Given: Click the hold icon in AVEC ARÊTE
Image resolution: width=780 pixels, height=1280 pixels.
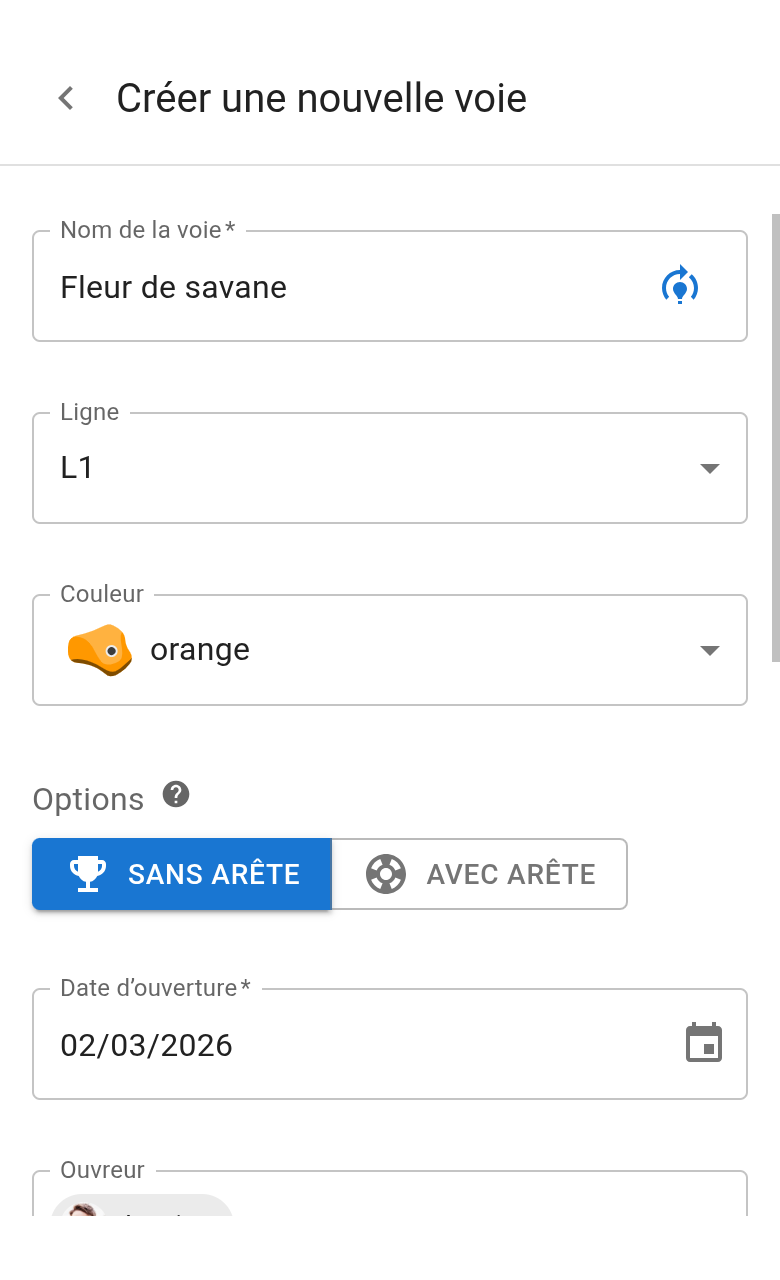Looking at the screenshot, I should click(385, 873).
